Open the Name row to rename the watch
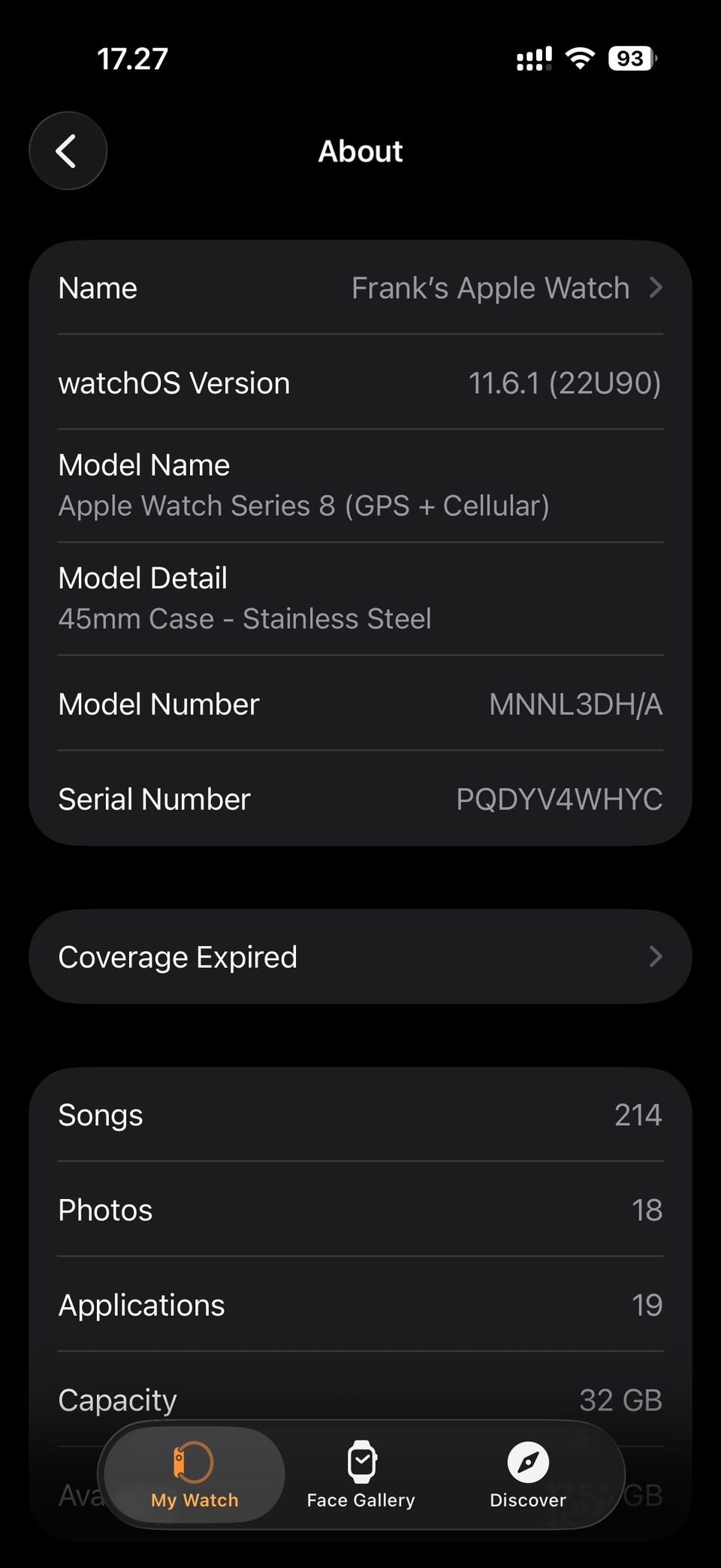Viewport: 721px width, 1568px height. [360, 289]
